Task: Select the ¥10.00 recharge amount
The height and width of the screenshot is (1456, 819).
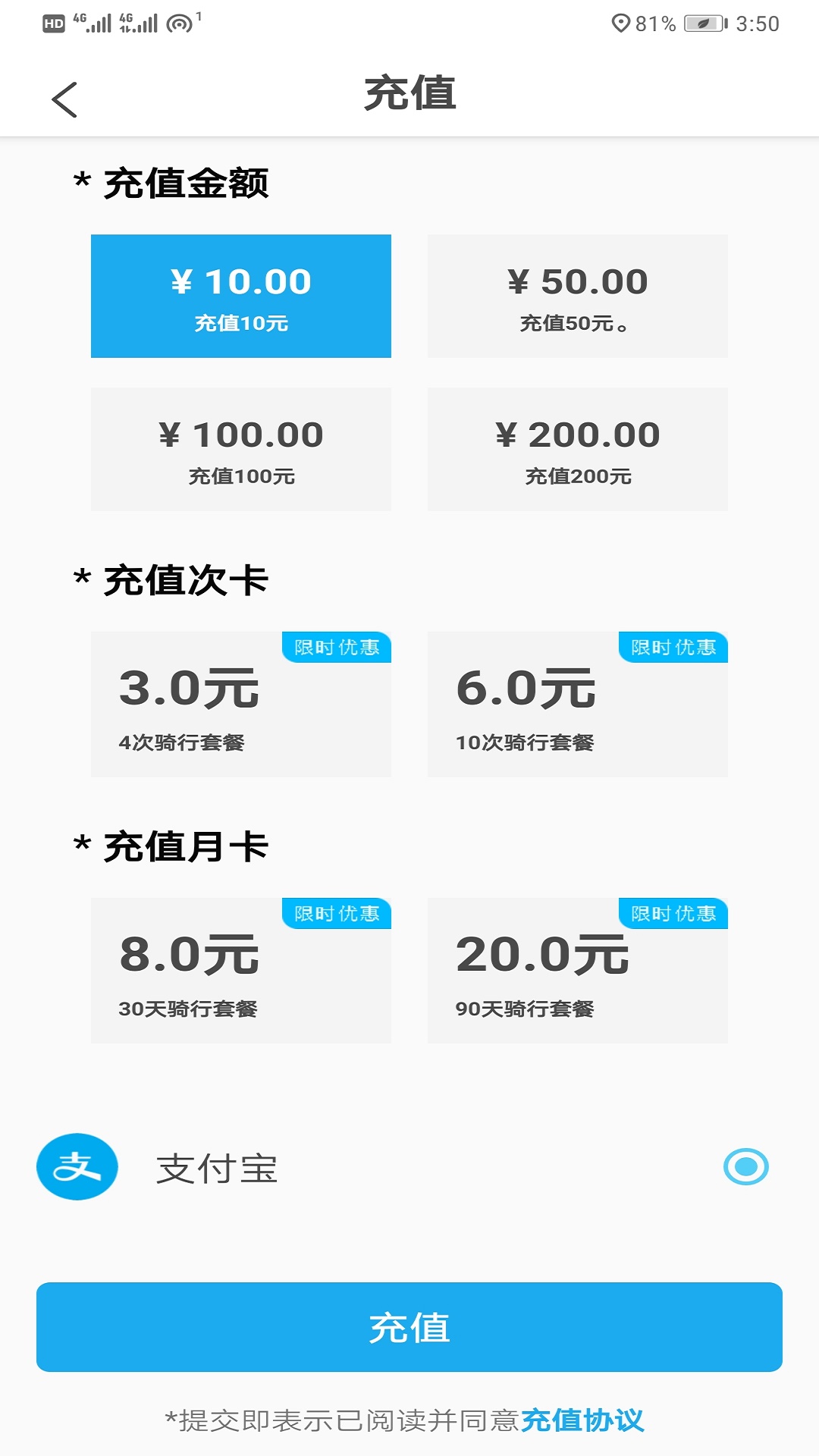Action: tap(241, 296)
